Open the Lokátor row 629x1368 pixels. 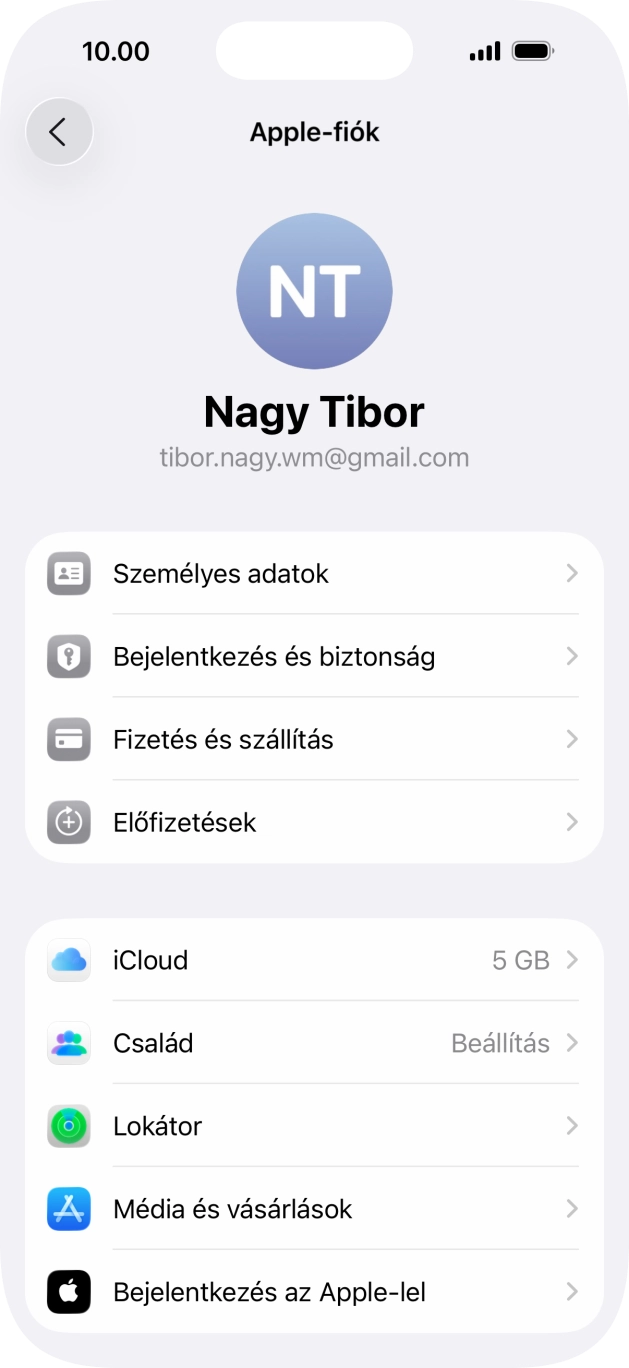[x=314, y=1127]
